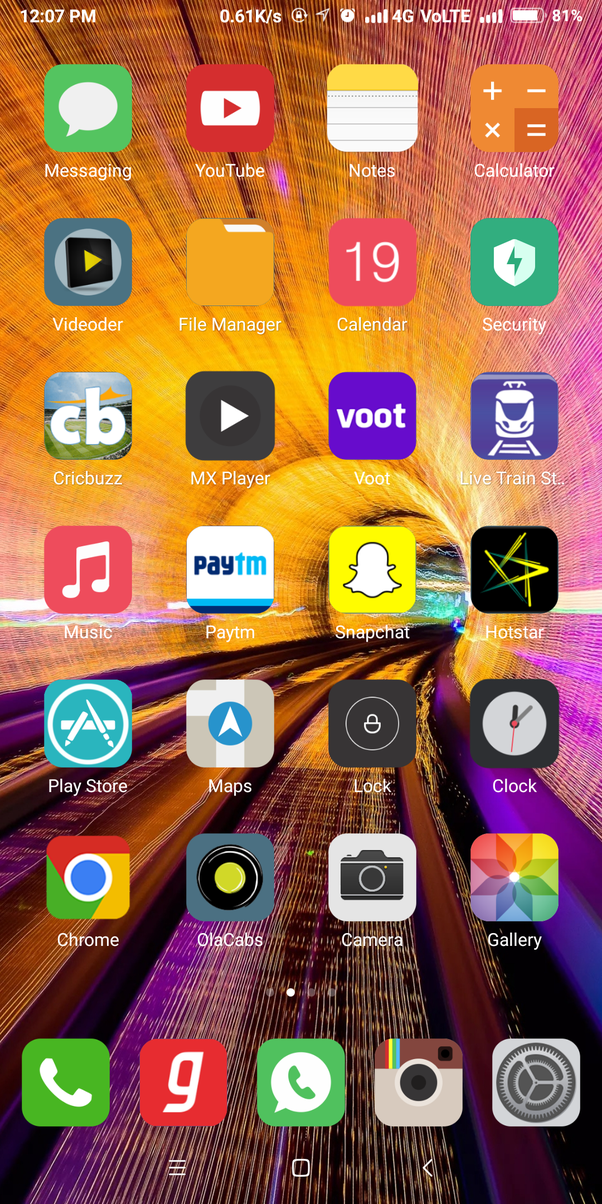Launch MX Player
The image size is (602, 1204).
coord(230,416)
